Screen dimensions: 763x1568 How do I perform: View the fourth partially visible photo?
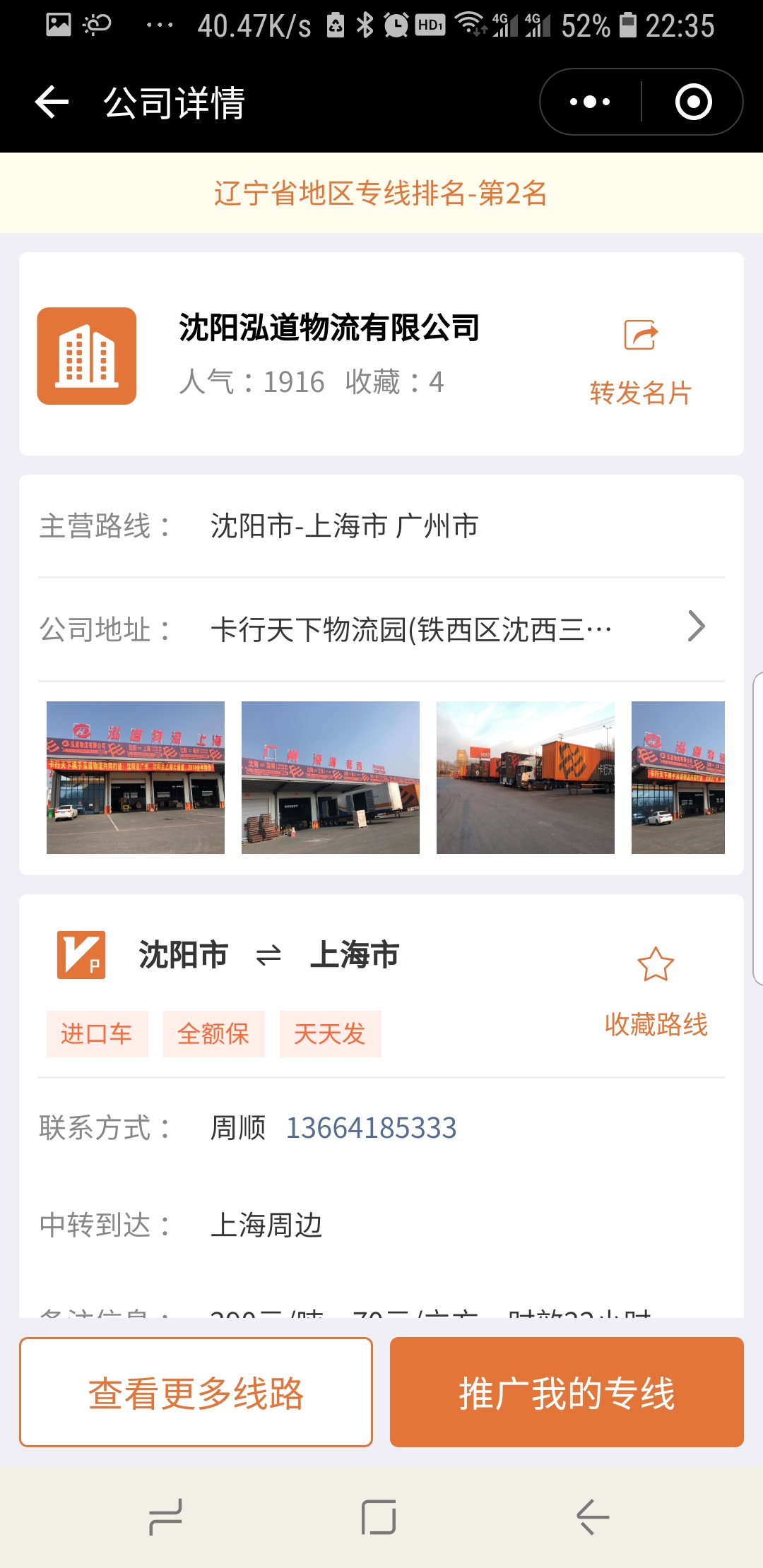point(678,778)
